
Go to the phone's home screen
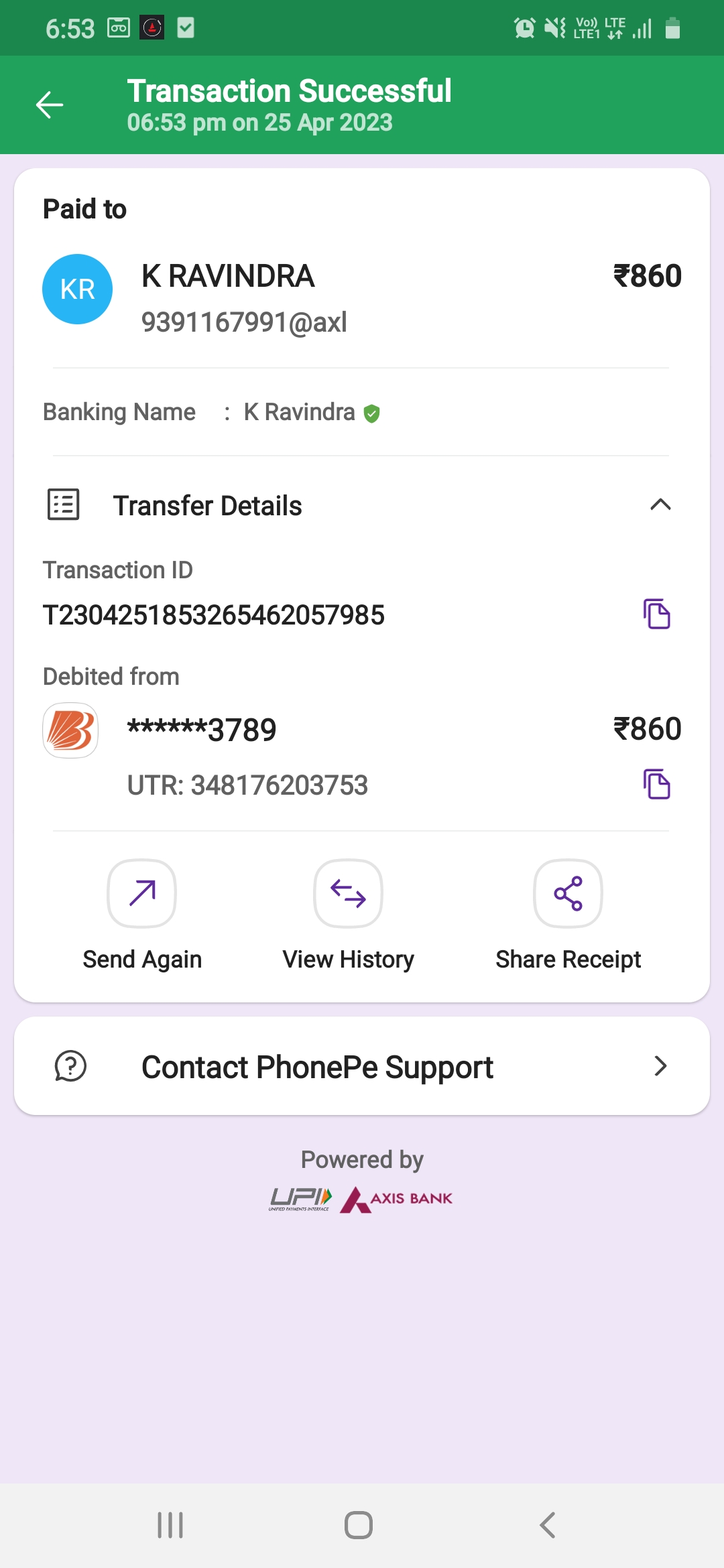pyautogui.click(x=359, y=1525)
